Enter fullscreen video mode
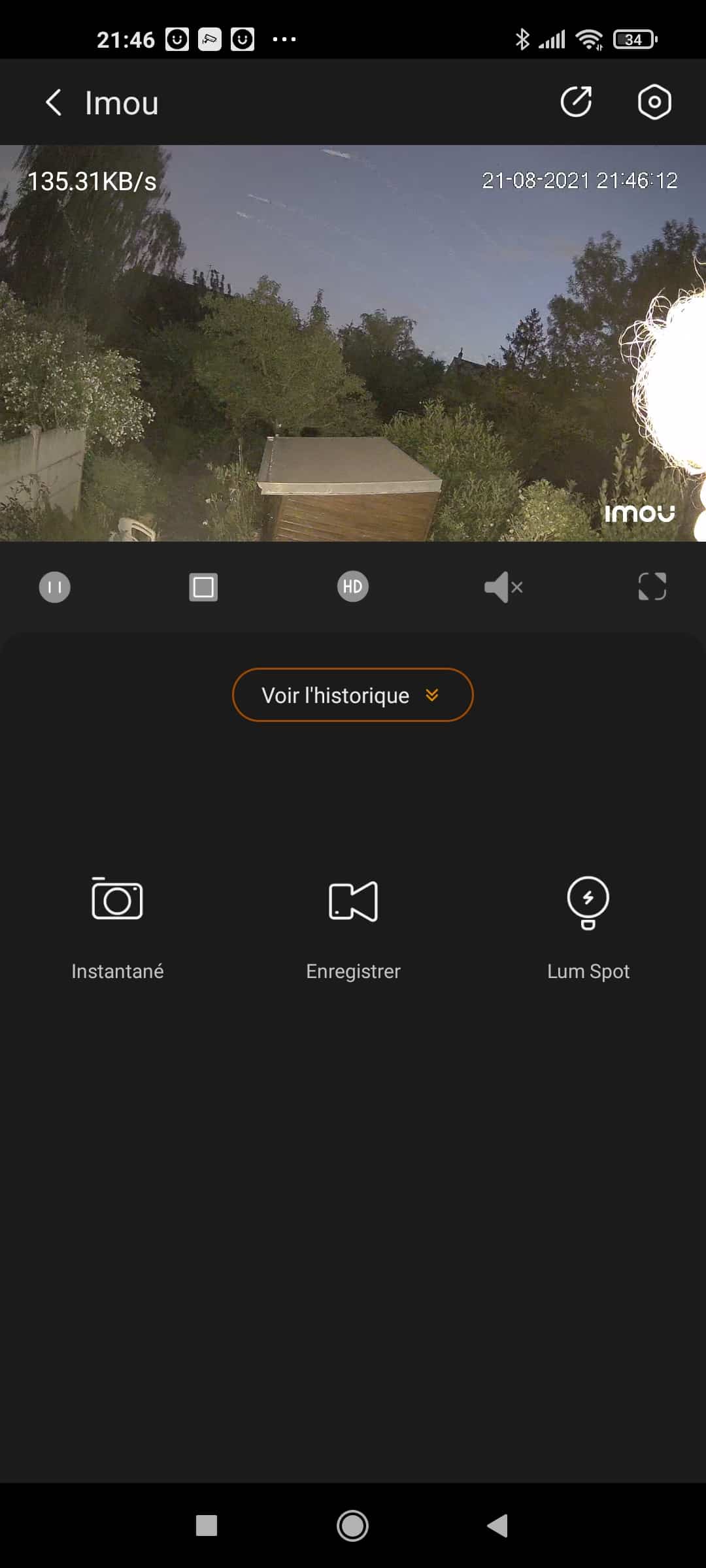This screenshot has height=1568, width=706. [652, 587]
